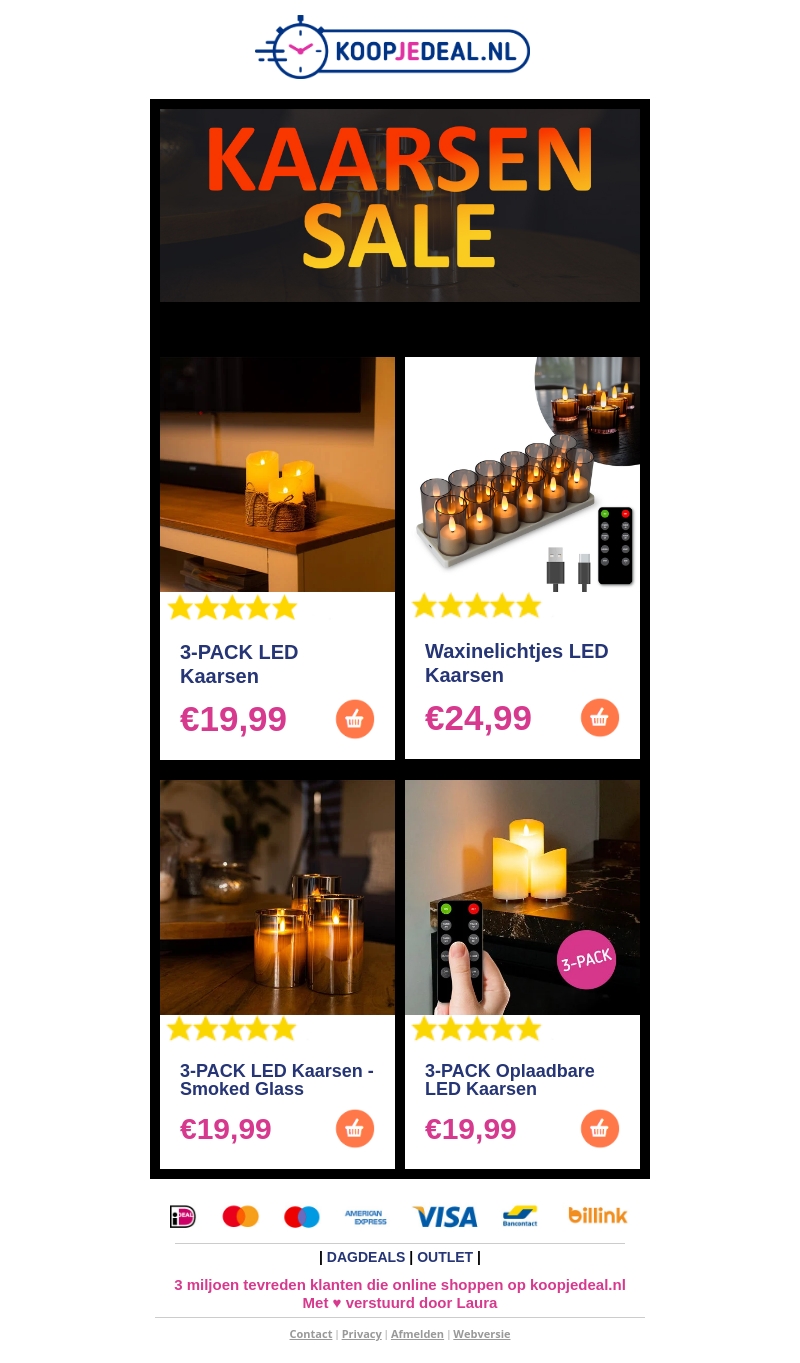Image resolution: width=800 pixels, height=1363 pixels.
Task: Open the 3-PACK LED Kaarsen product image
Action: [x=277, y=474]
